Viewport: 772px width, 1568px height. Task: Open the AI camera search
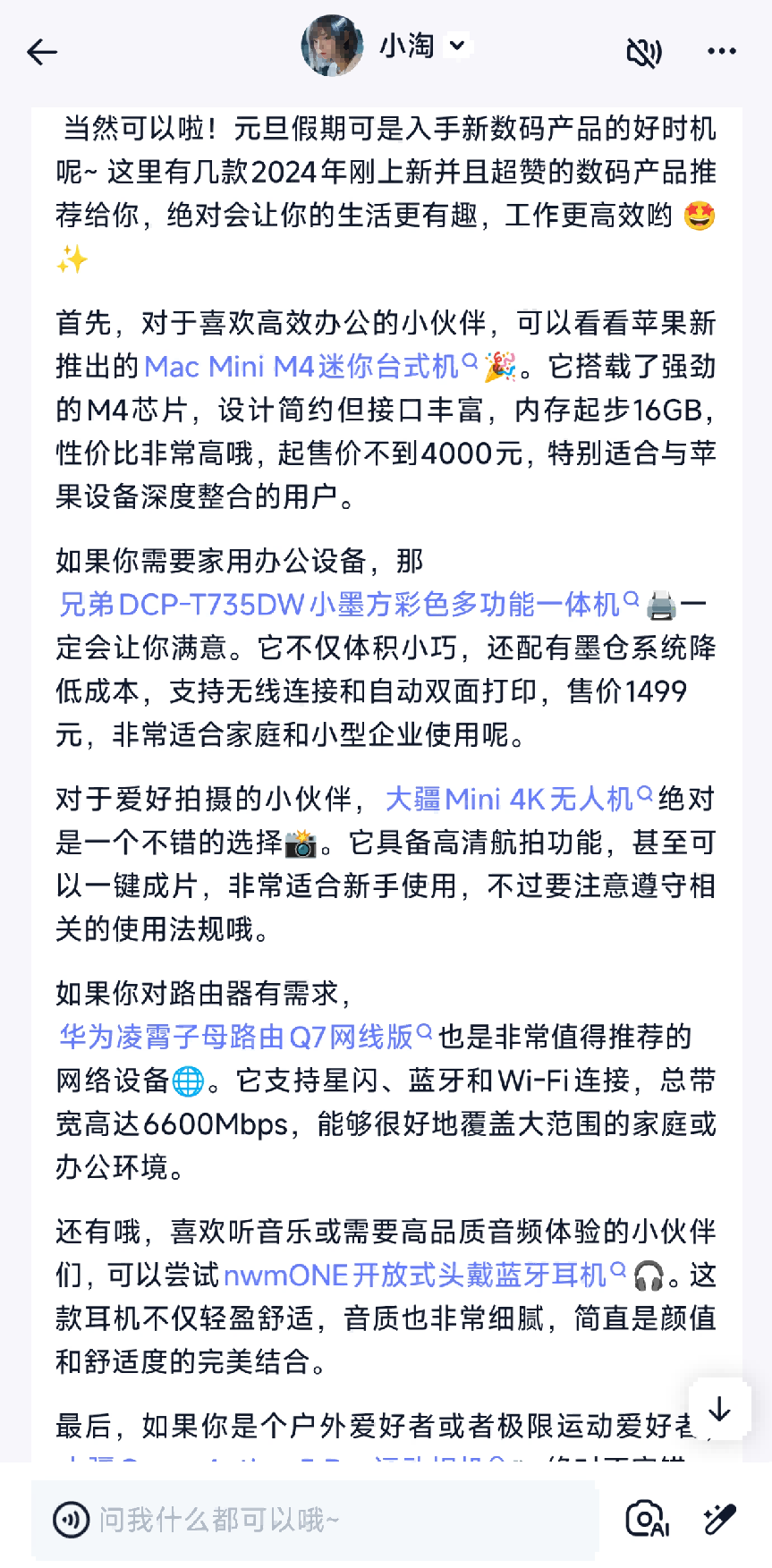[x=648, y=1519]
